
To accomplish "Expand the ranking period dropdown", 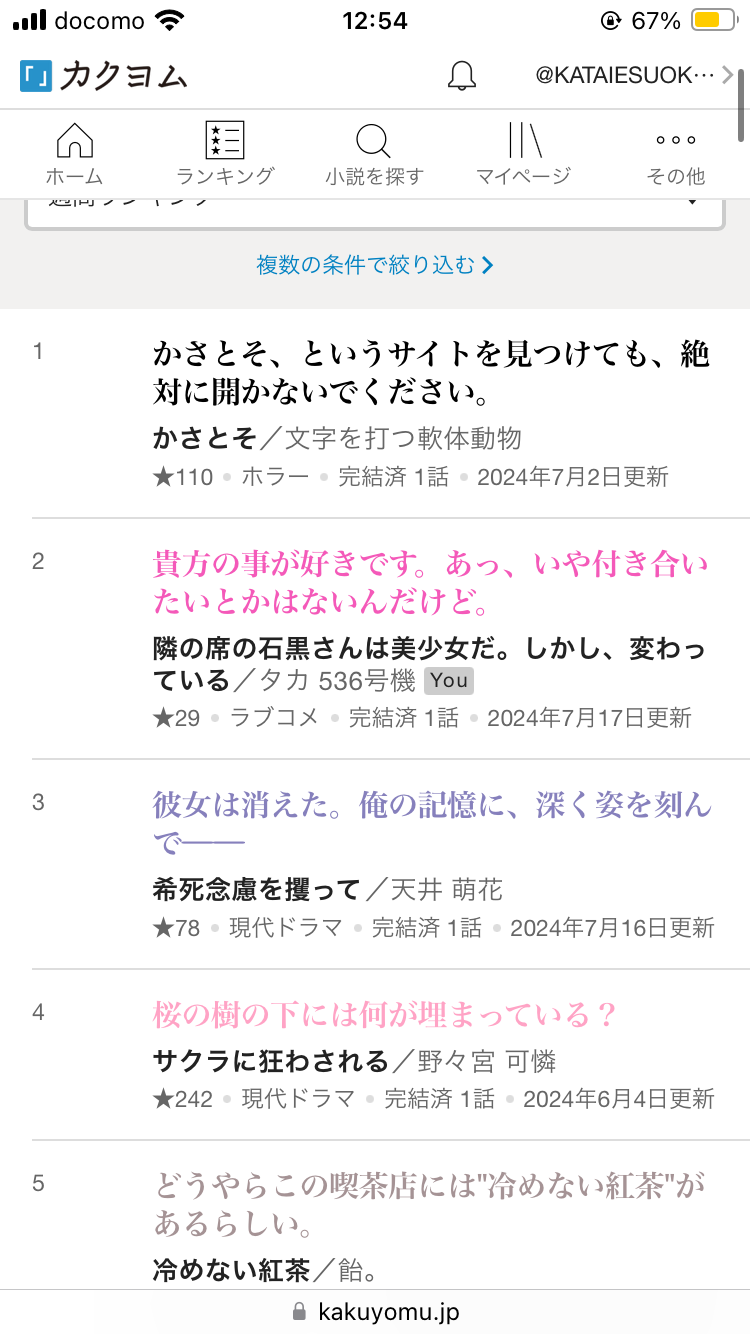I will [x=374, y=206].
